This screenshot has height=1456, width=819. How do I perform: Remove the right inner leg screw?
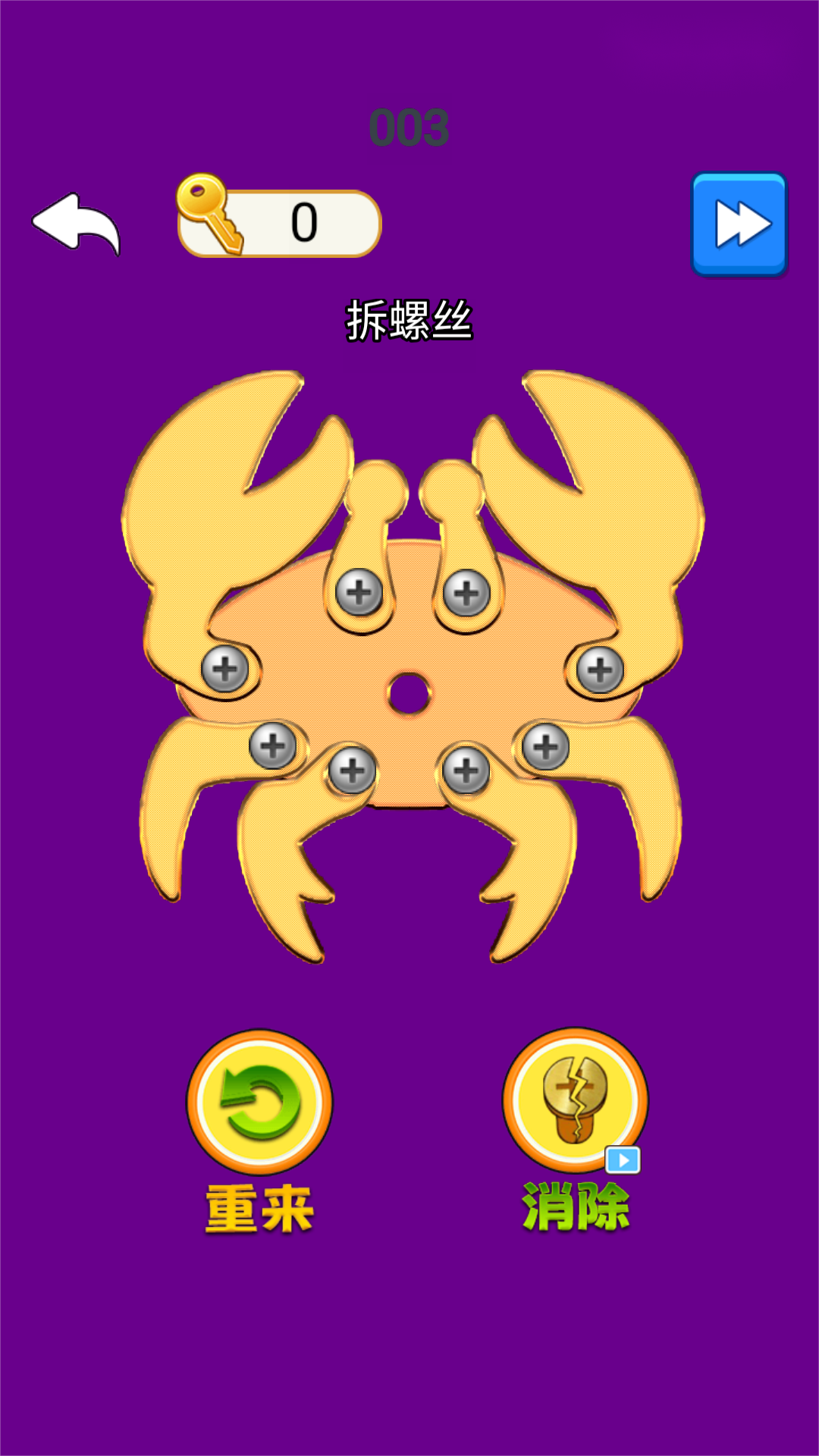pyautogui.click(x=466, y=770)
